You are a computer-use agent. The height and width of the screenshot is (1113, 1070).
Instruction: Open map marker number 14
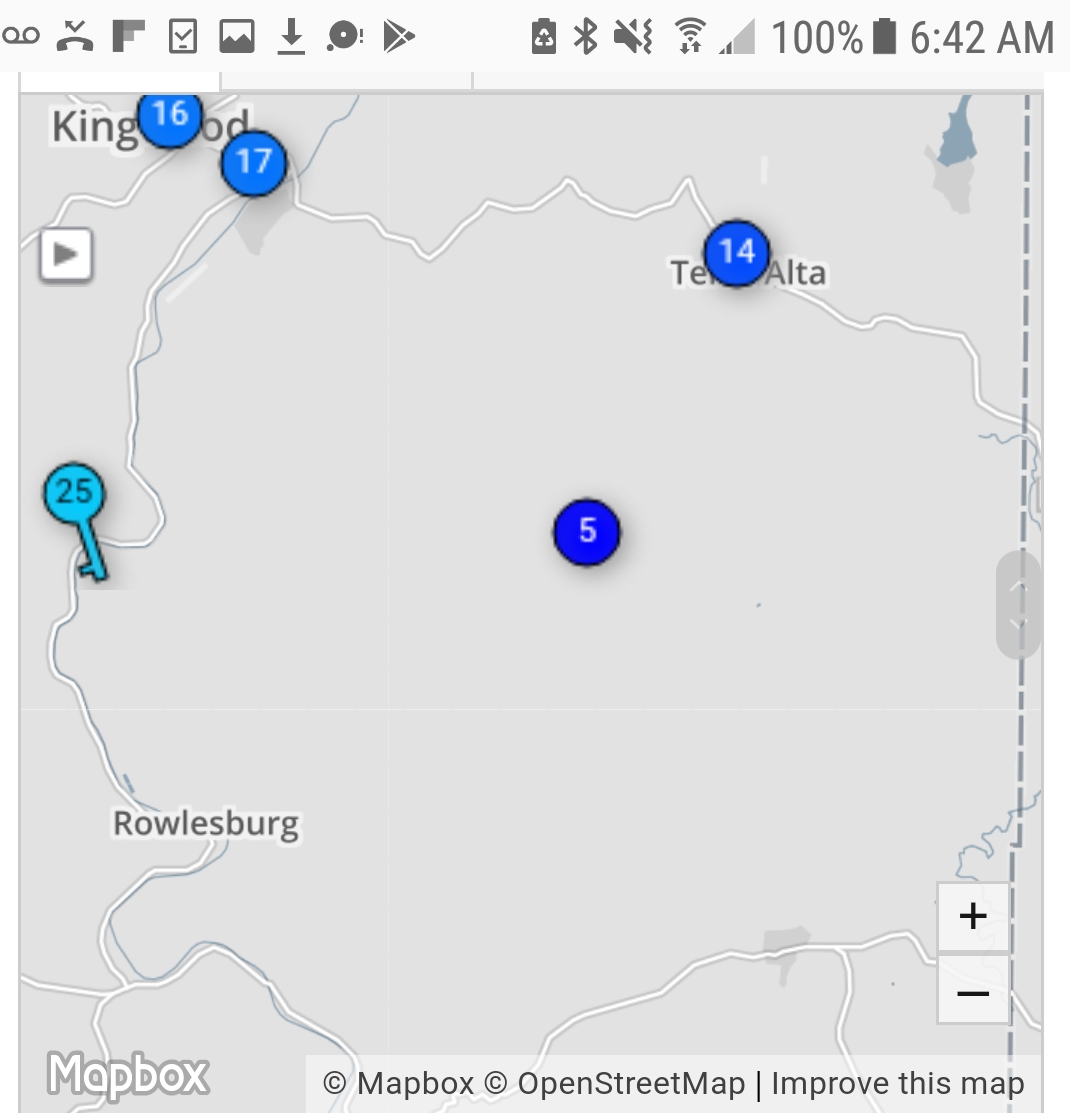(737, 253)
